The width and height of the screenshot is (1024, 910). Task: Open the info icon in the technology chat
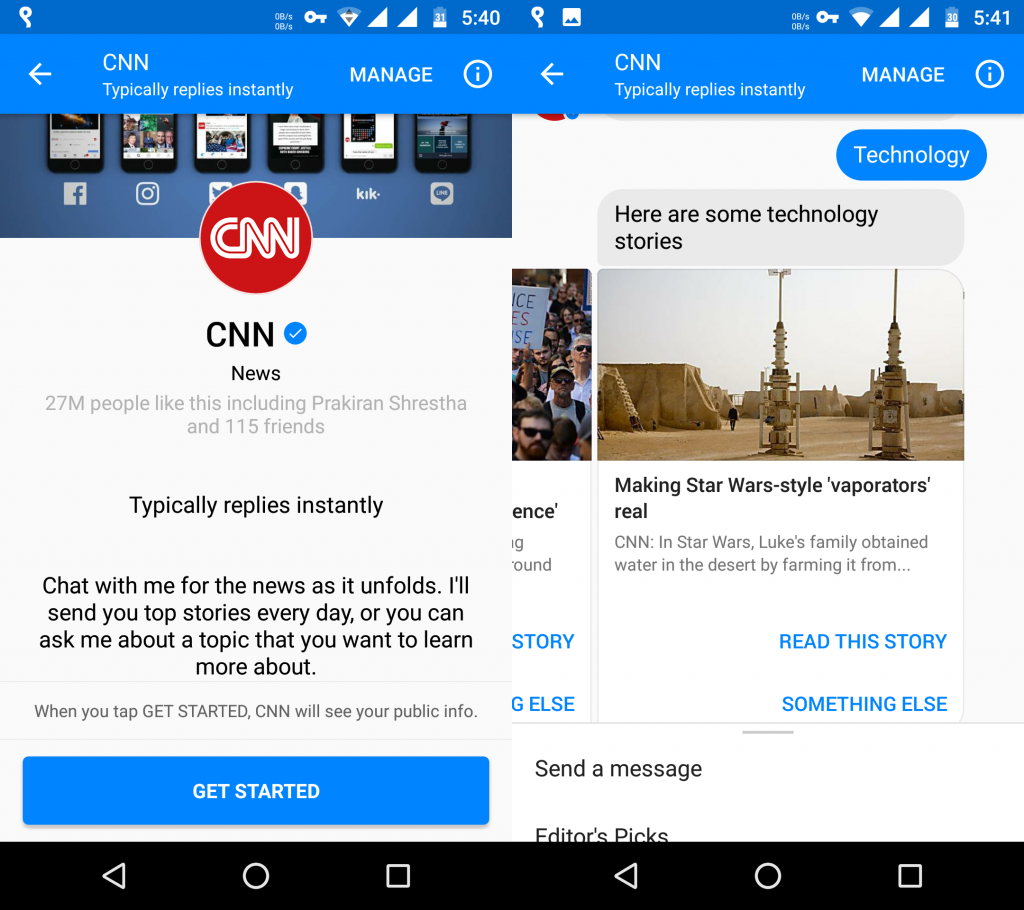(x=989, y=74)
